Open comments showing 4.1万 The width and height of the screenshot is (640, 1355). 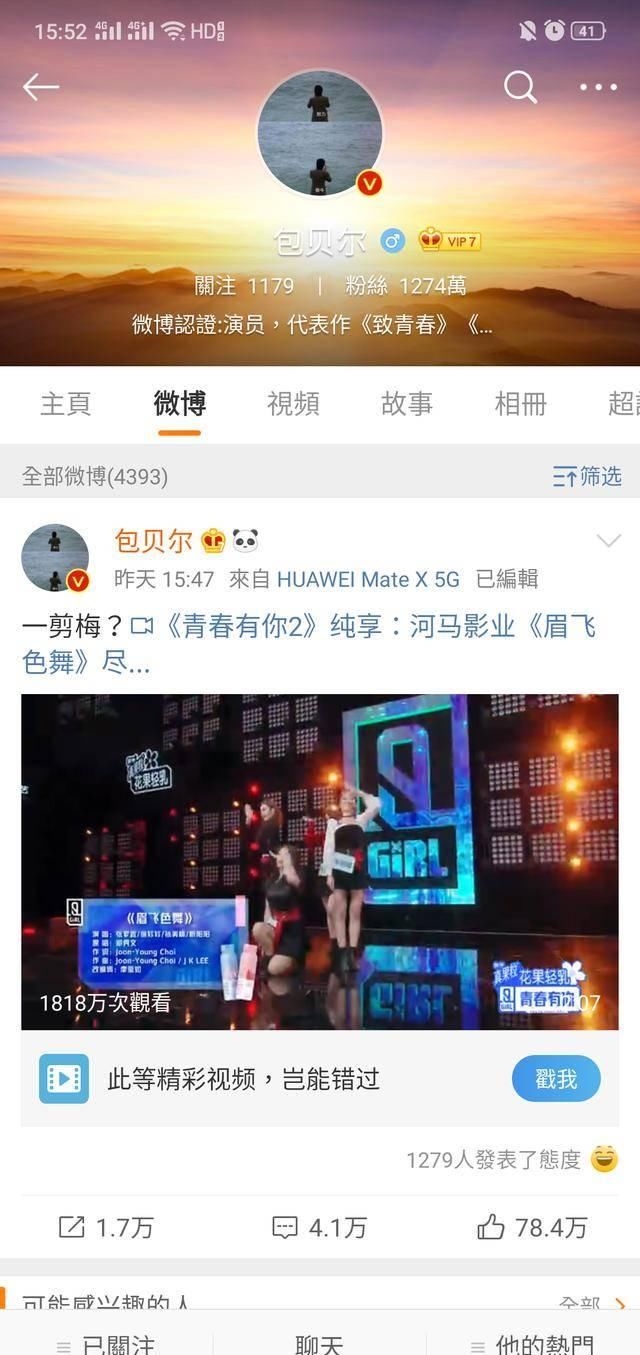coord(320,1227)
